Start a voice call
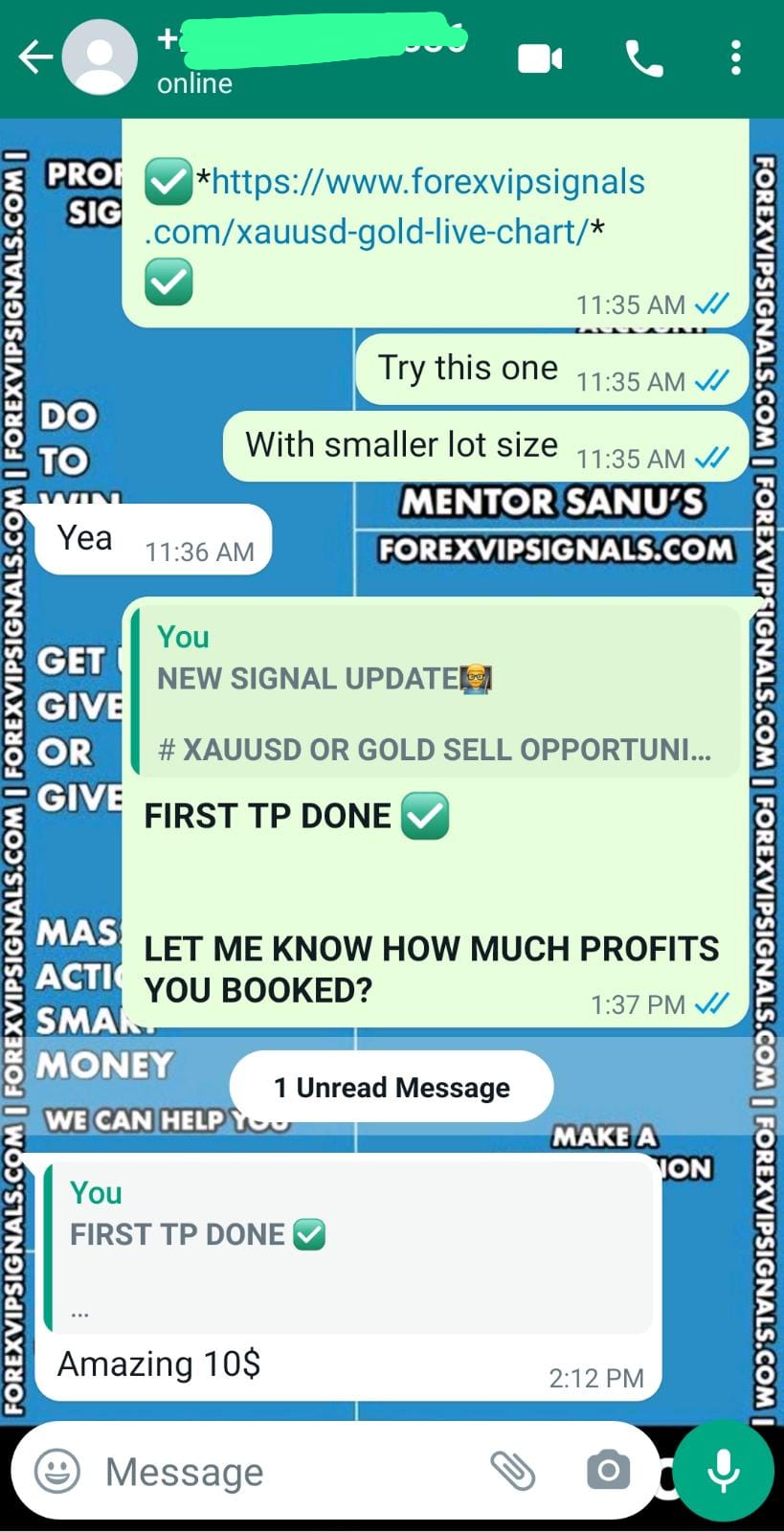Viewport: 784px width, 1532px height. click(x=643, y=58)
